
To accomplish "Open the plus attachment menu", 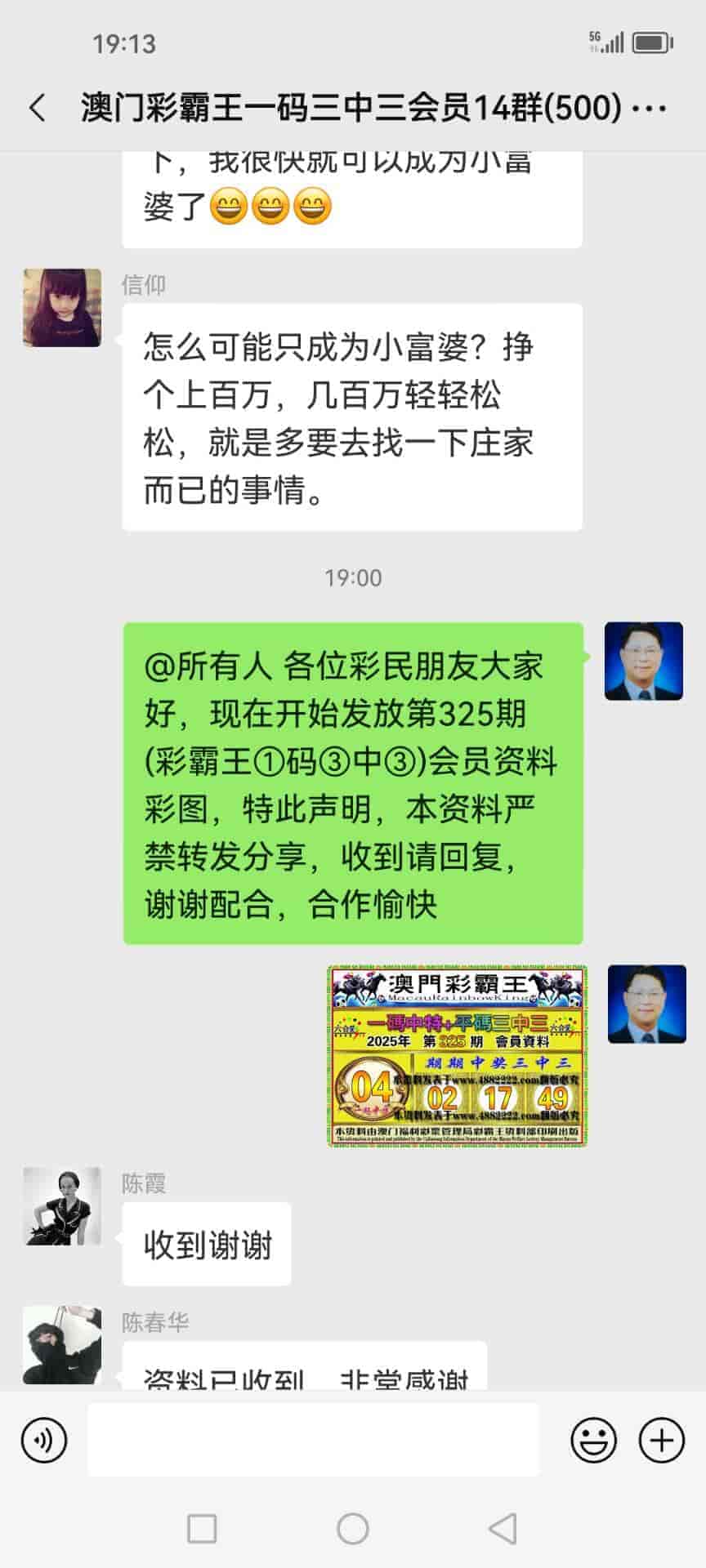I will pos(661,1440).
